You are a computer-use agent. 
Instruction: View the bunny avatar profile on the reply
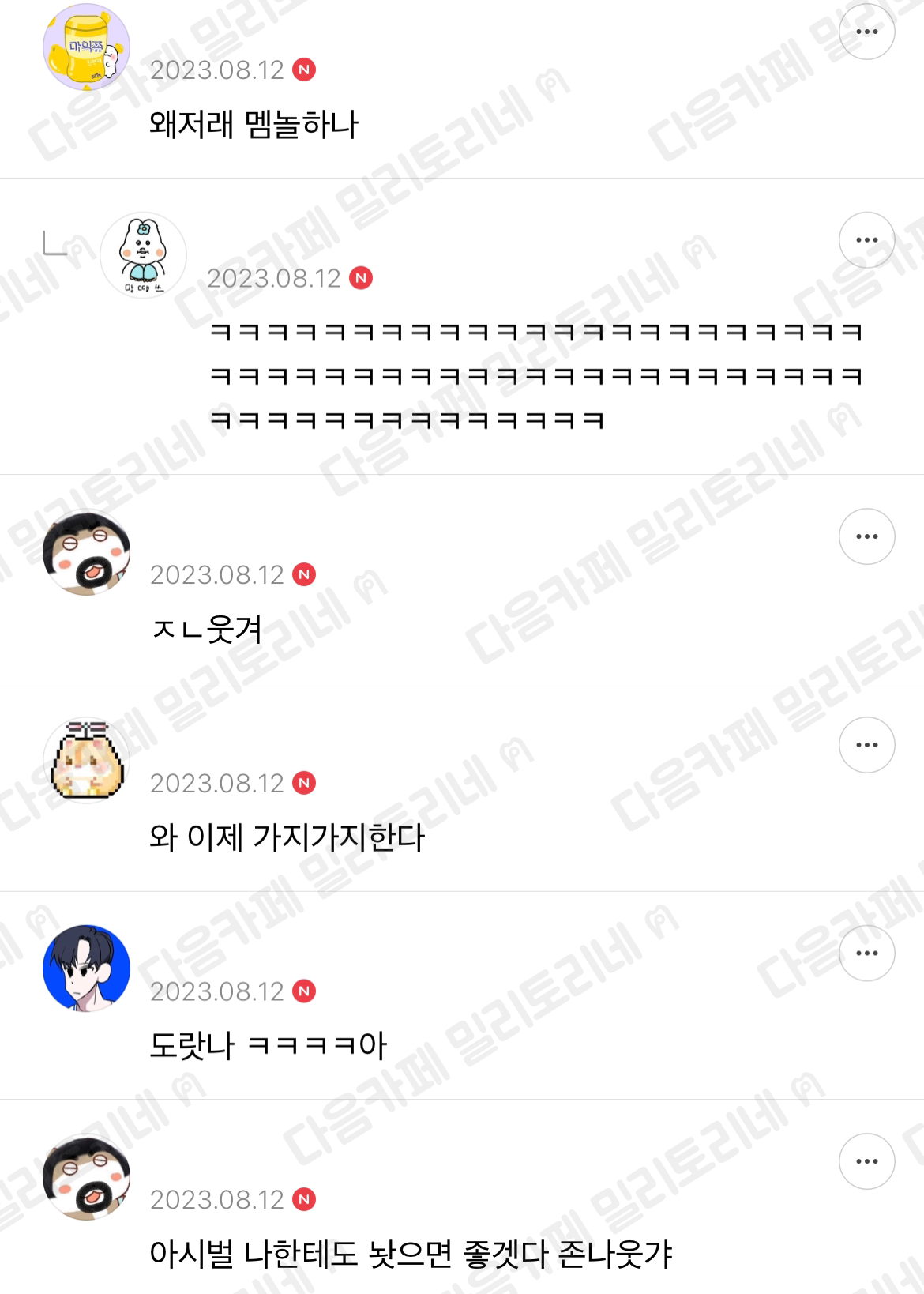[143, 255]
